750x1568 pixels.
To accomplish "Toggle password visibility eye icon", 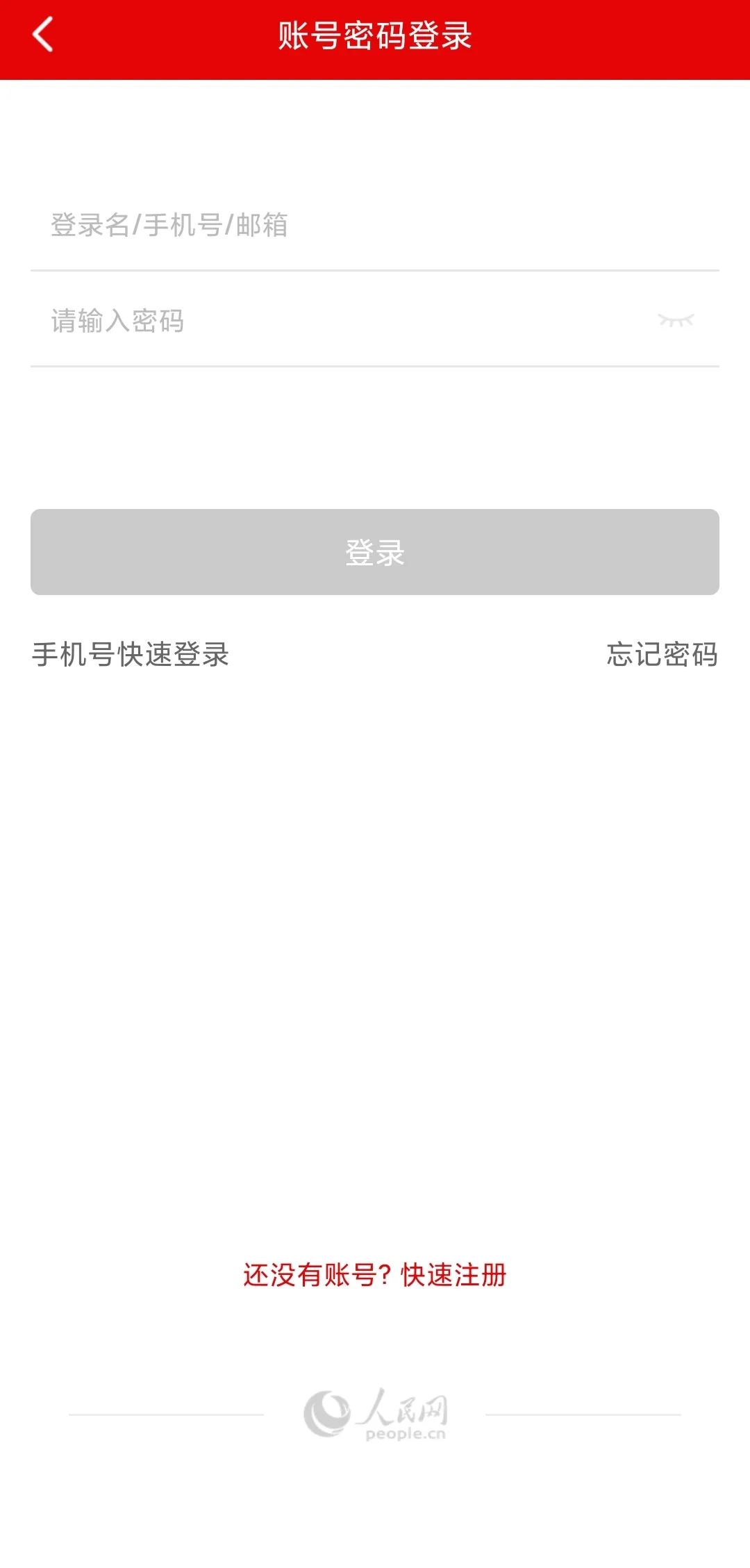I will pyautogui.click(x=676, y=320).
